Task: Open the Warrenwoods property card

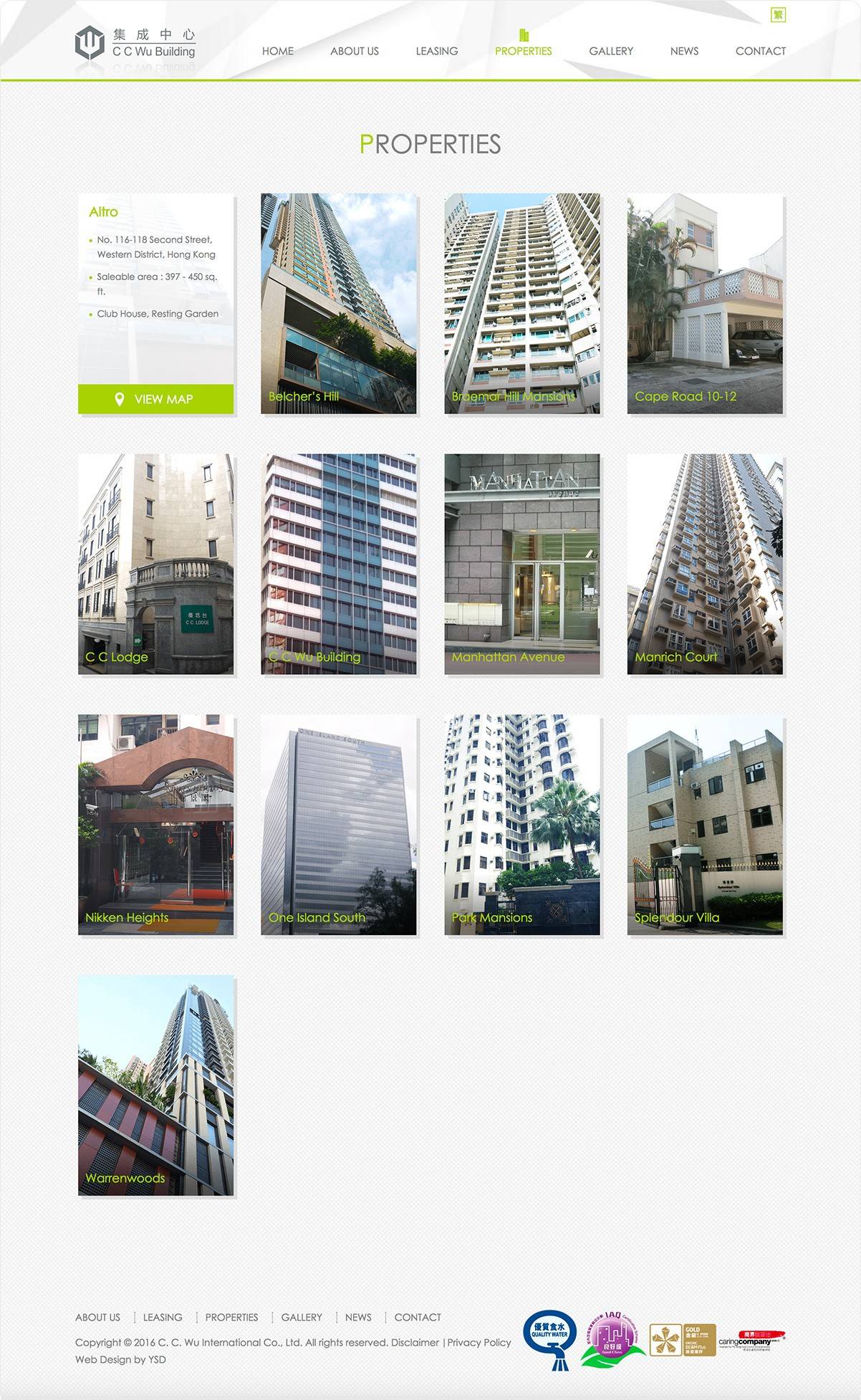Action: coord(155,1085)
